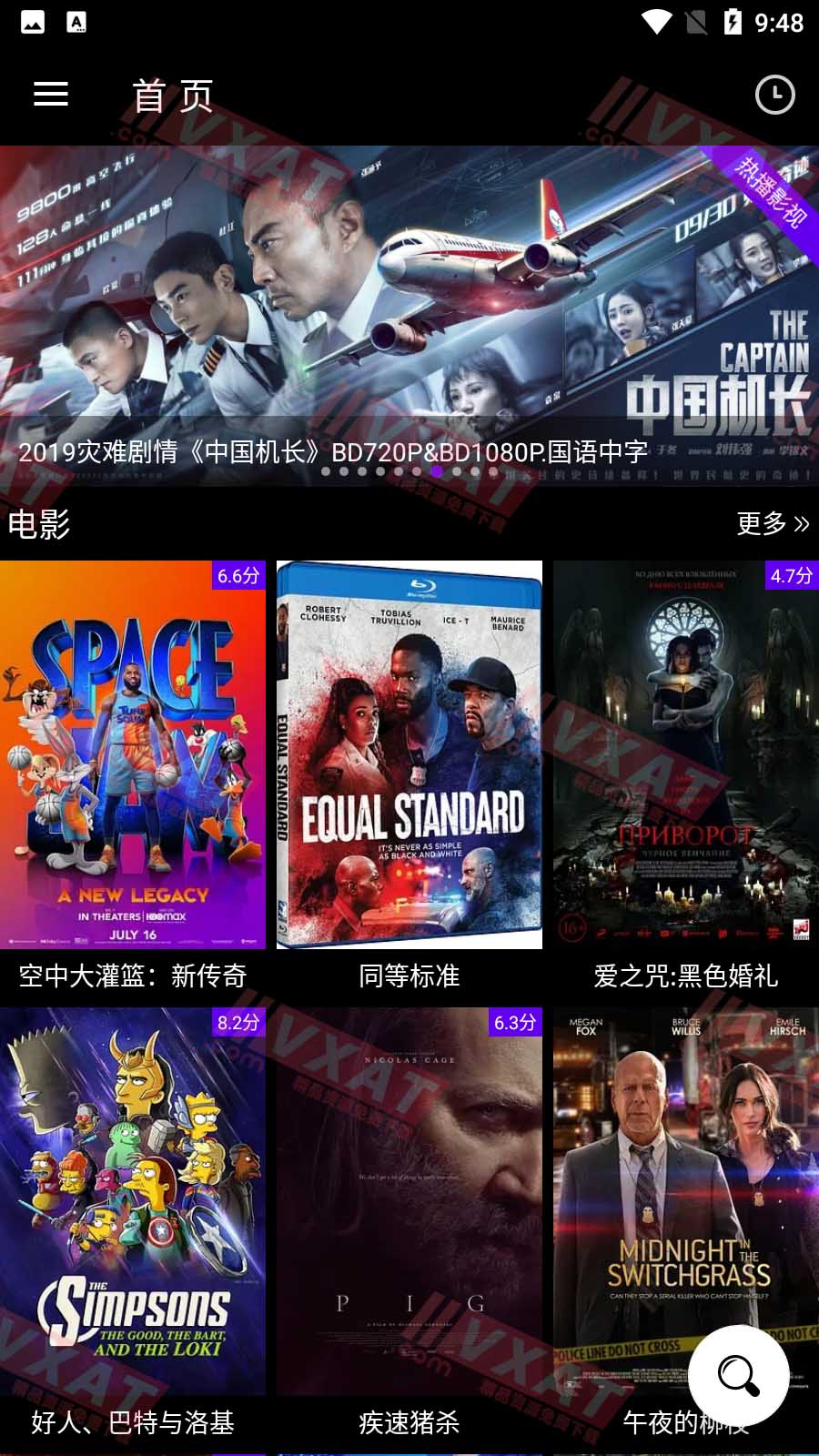The image size is (819, 1456).
Task: Open viewing history via the clock icon
Action: point(774,94)
